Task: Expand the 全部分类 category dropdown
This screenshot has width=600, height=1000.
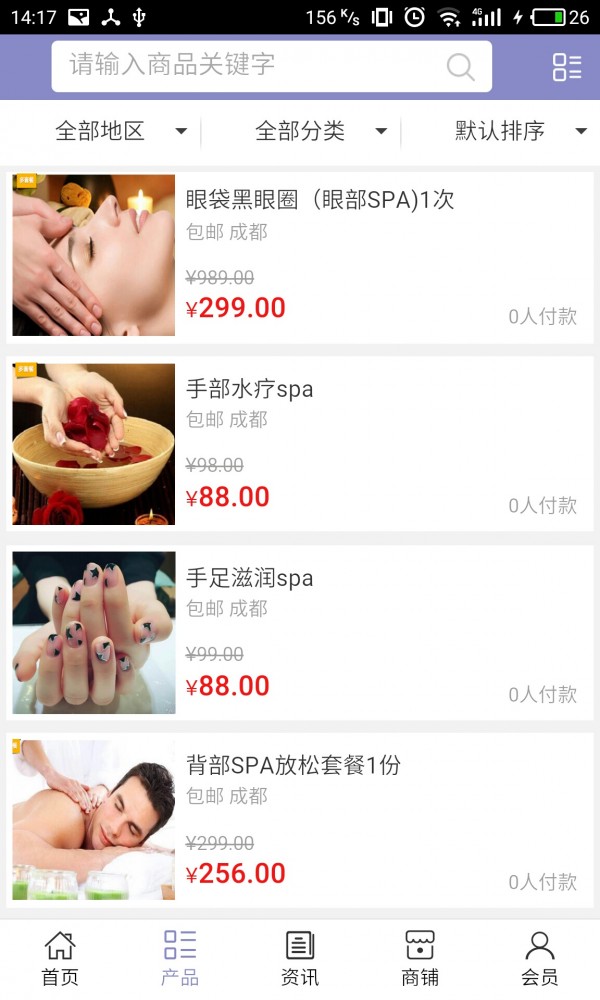Action: pyautogui.click(x=320, y=131)
